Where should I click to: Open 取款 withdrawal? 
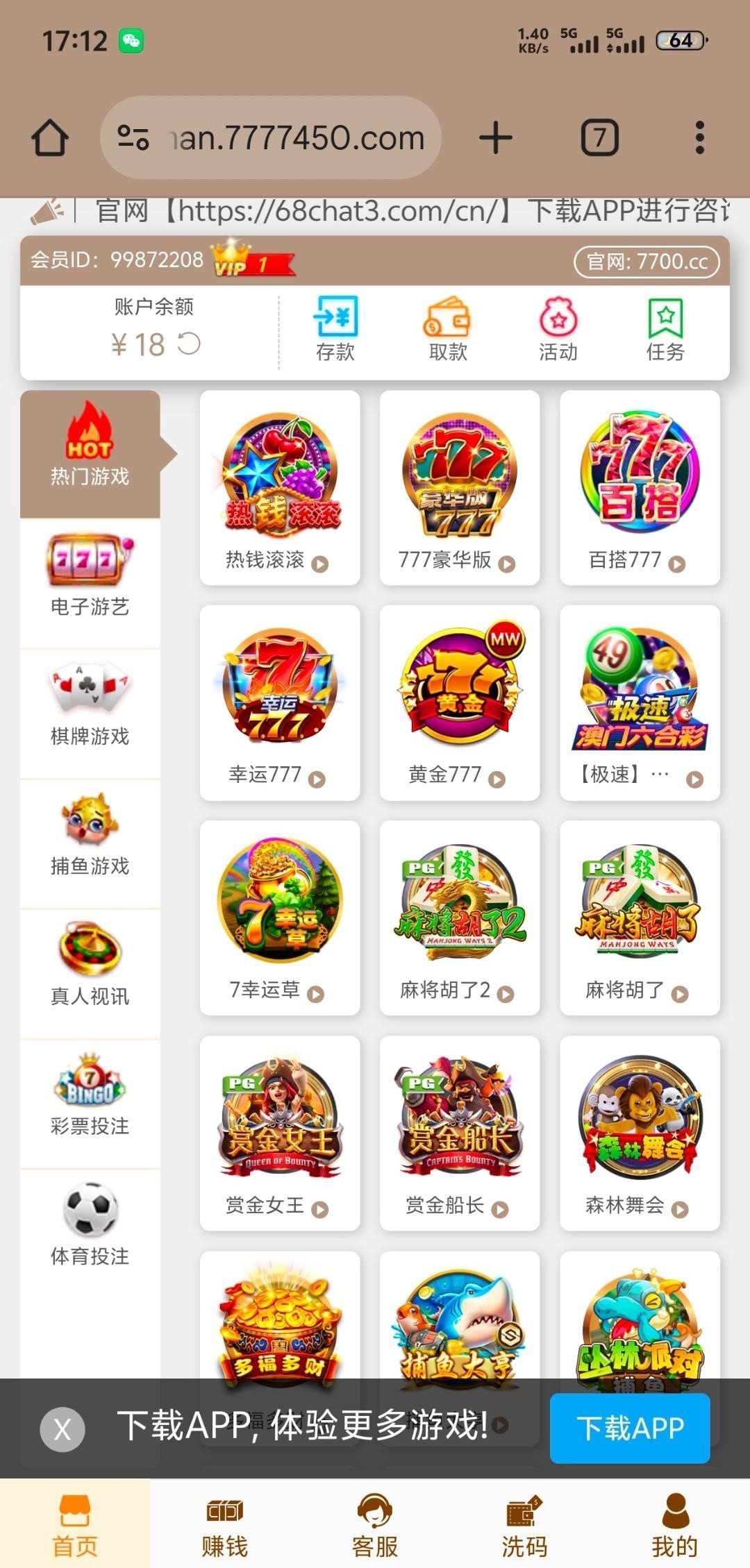pyautogui.click(x=447, y=329)
